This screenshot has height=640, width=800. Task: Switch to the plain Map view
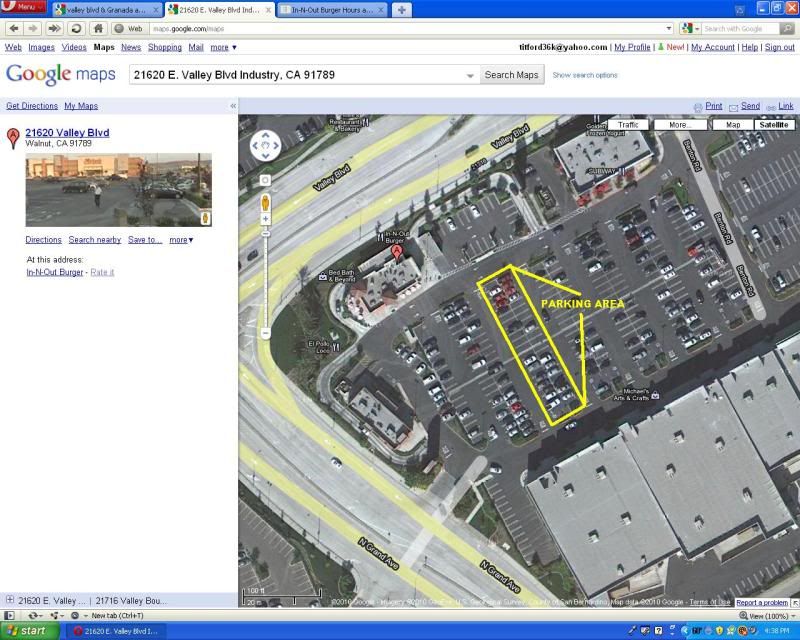point(733,125)
